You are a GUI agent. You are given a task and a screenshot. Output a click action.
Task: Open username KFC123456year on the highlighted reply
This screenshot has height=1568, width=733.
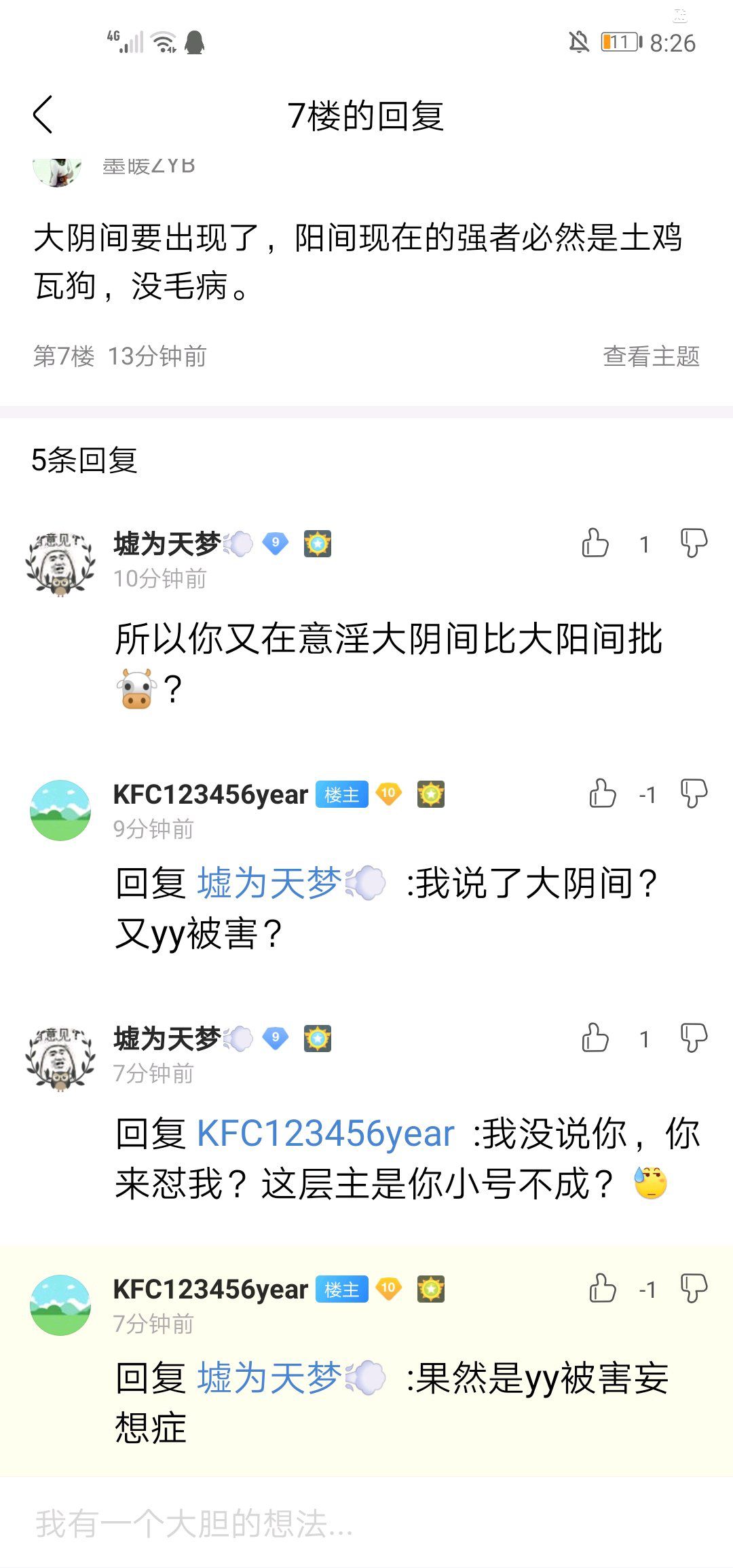coord(210,1289)
